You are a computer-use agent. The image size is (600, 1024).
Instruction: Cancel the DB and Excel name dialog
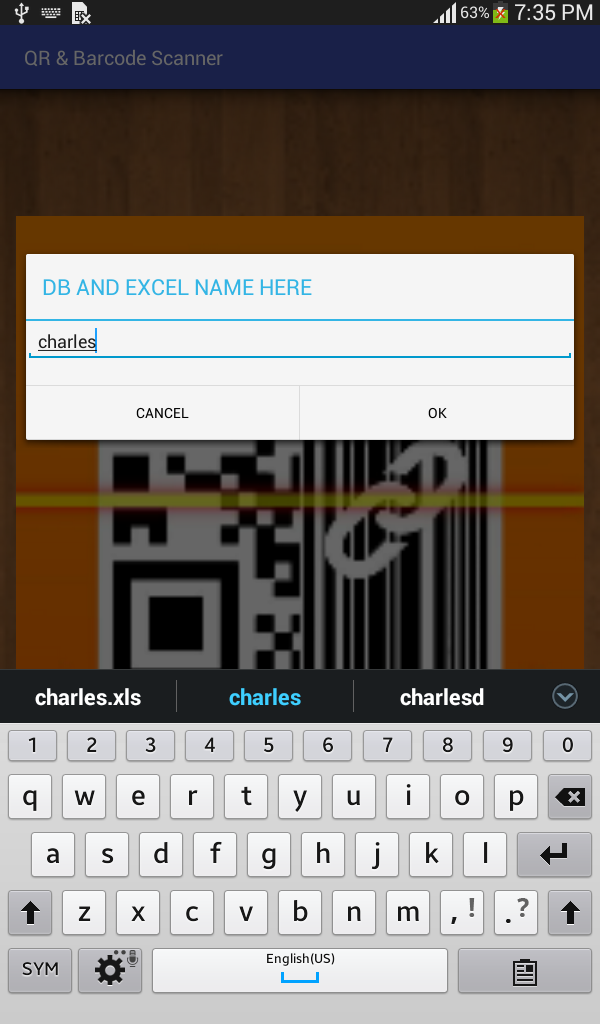[x=162, y=413]
